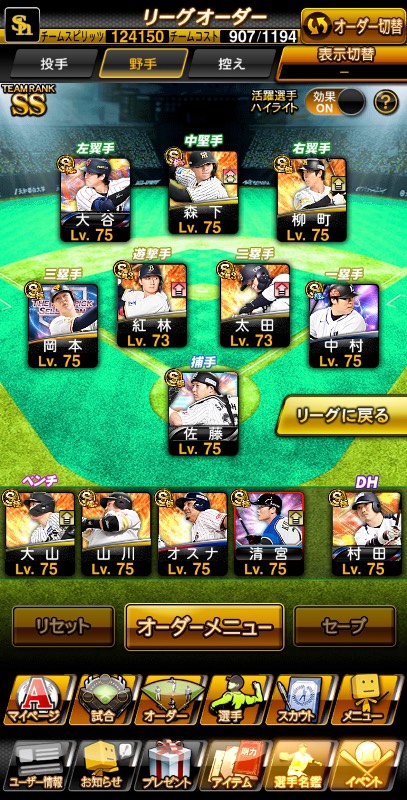407x800 pixels.
Task: Select catcher 佐藤 card
Action: tap(204, 413)
